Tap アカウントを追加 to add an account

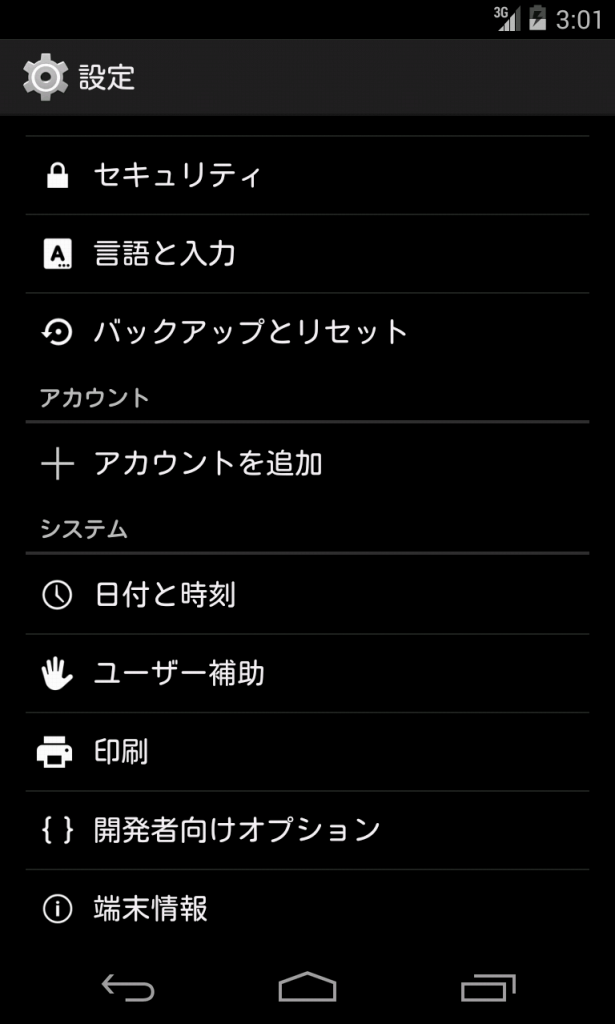pyautogui.click(x=308, y=464)
